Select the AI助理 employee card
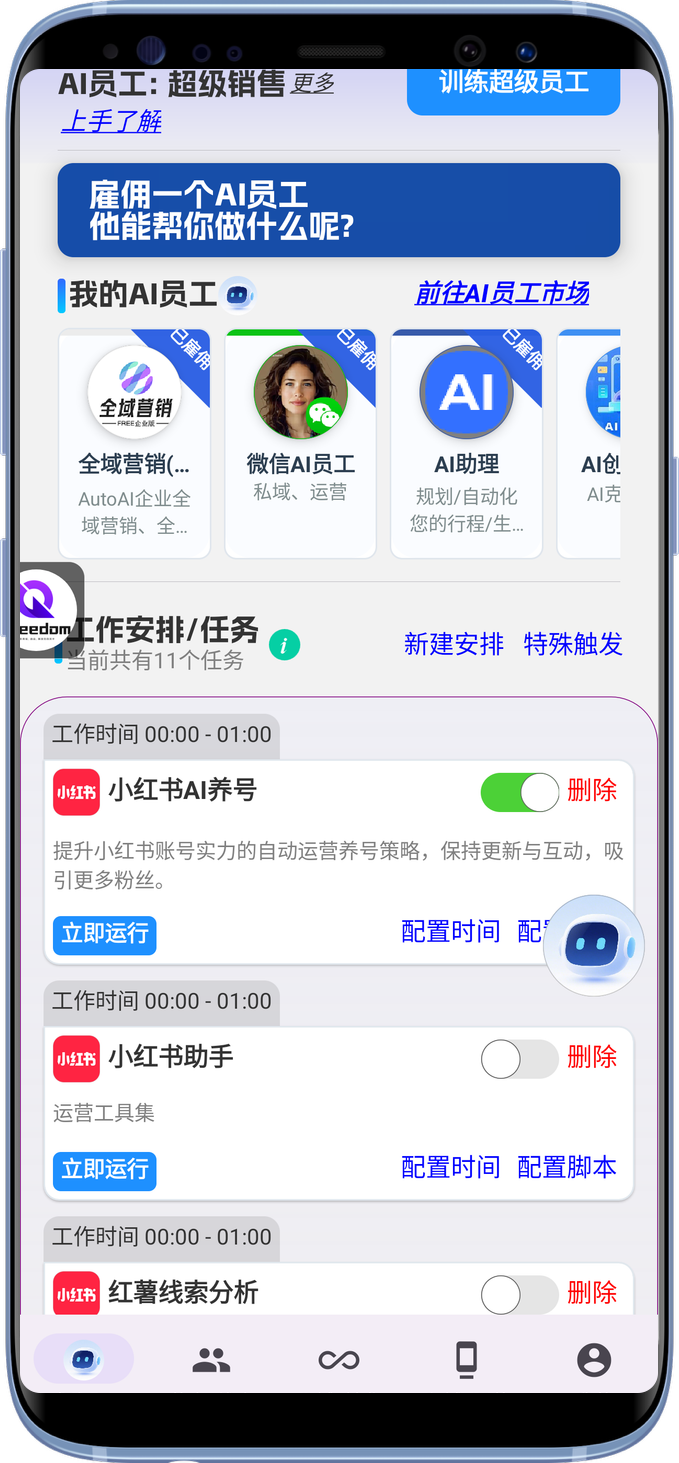 466,443
